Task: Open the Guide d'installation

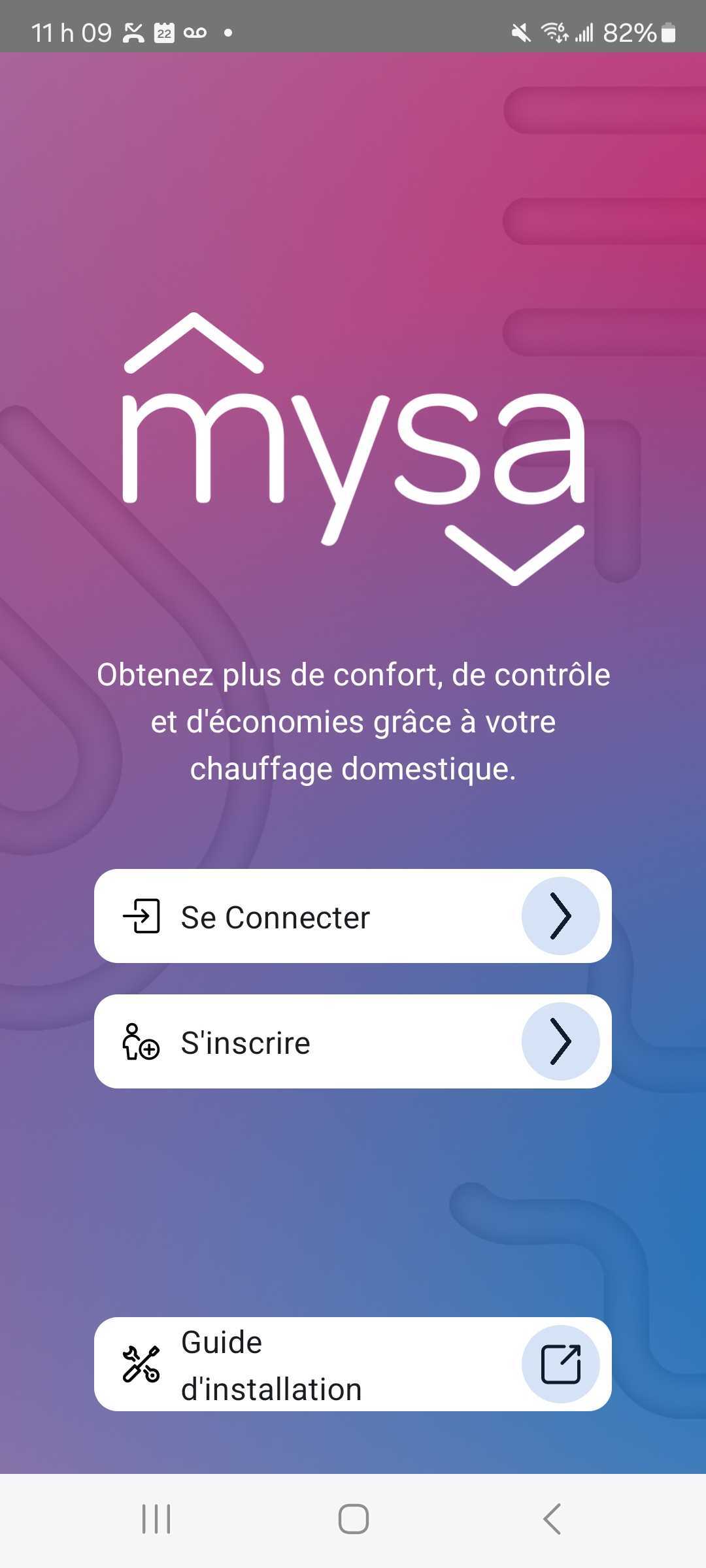Action: pyautogui.click(x=353, y=1364)
